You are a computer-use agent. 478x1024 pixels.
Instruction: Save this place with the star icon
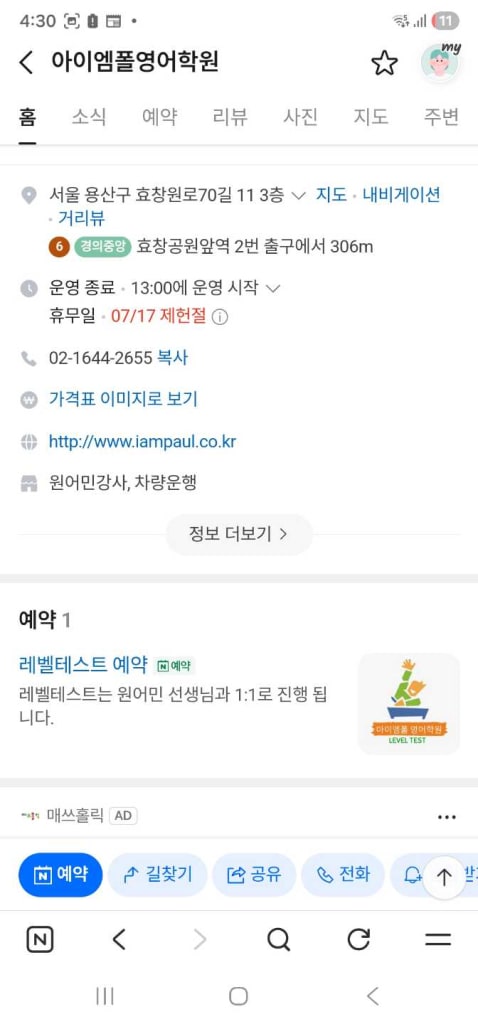tap(385, 63)
